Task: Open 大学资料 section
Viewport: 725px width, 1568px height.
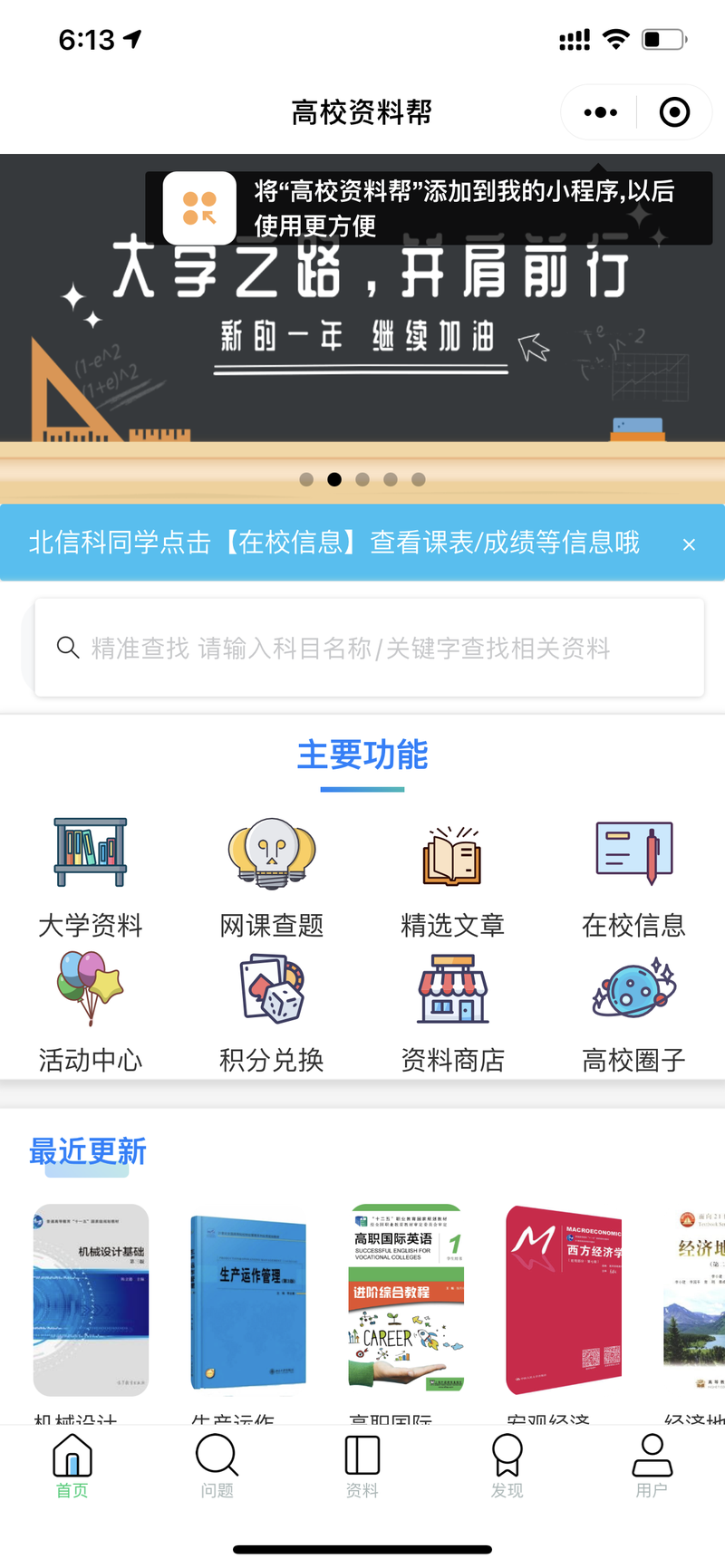Action: (x=91, y=876)
